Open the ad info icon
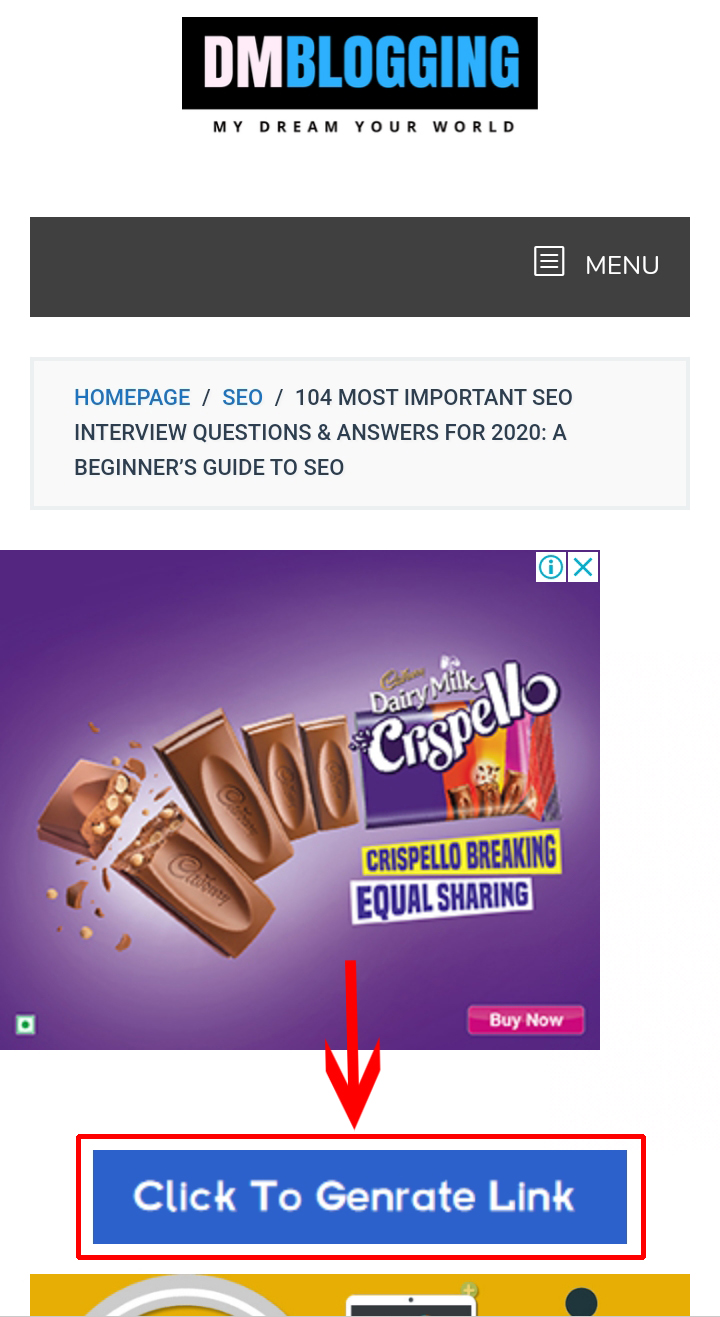Viewport: 720px width, 1317px height. pyautogui.click(x=551, y=567)
